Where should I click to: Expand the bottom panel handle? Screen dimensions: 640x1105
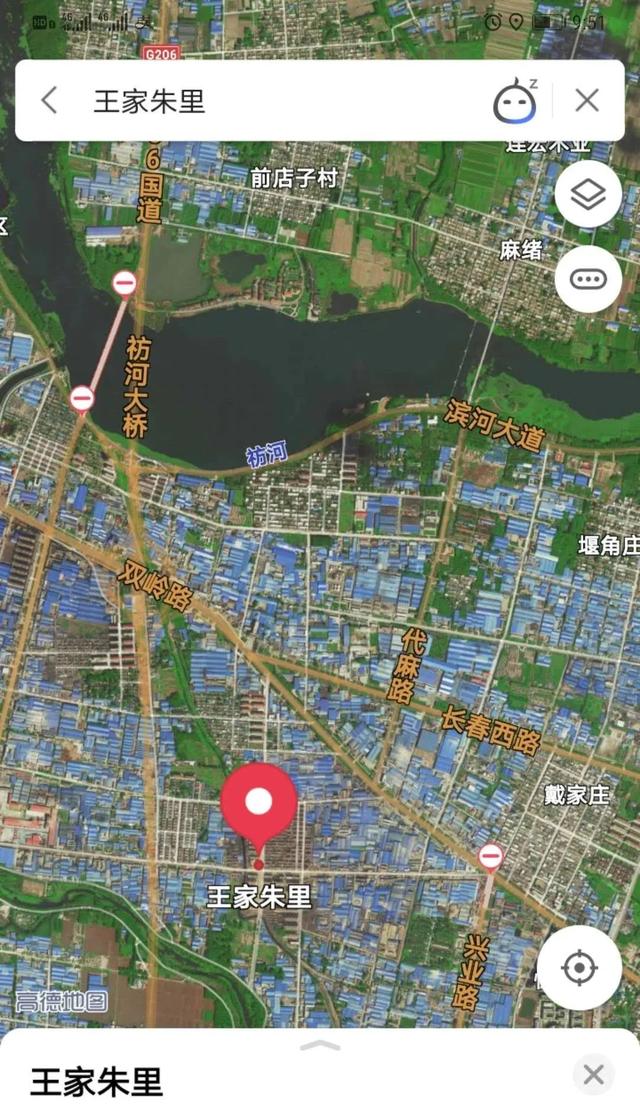320,1045
